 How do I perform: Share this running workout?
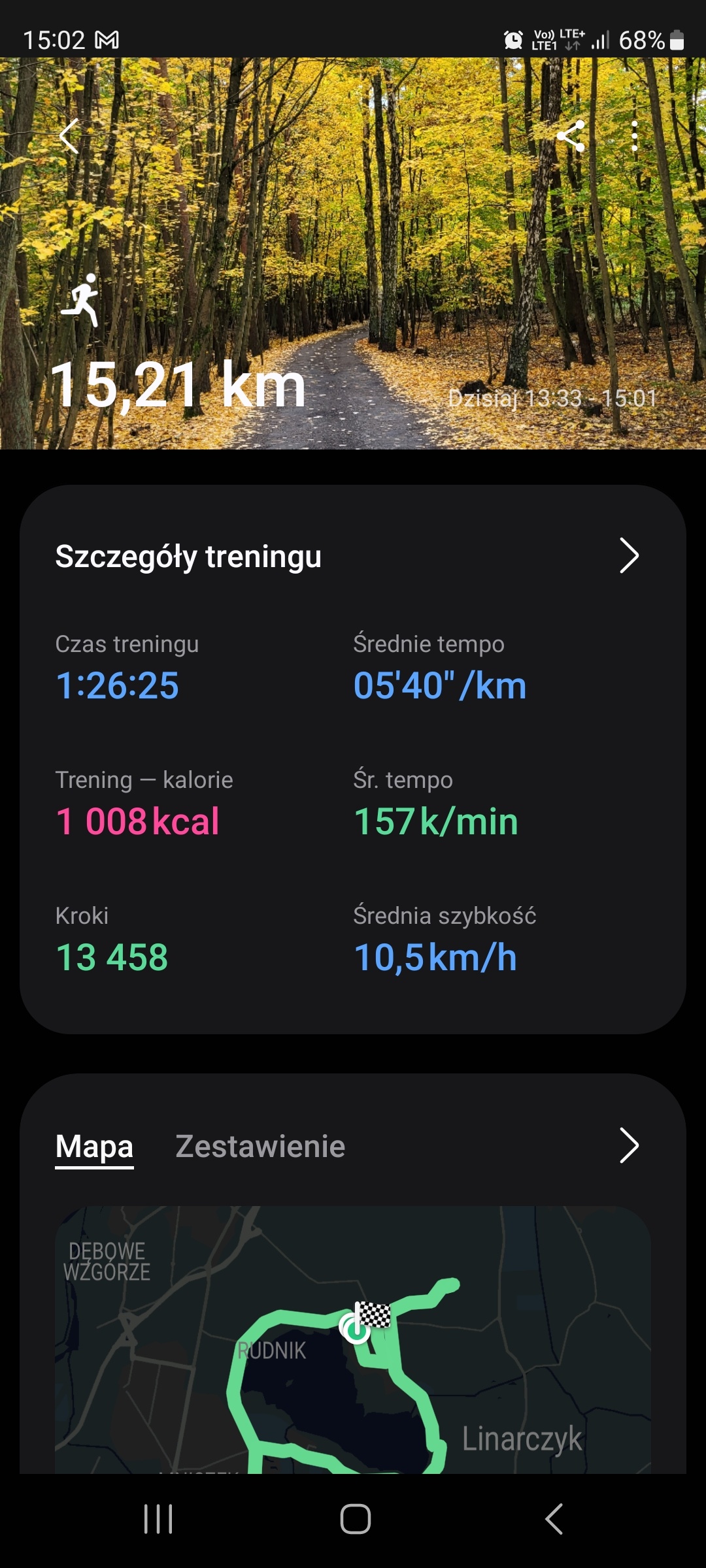pyautogui.click(x=571, y=136)
